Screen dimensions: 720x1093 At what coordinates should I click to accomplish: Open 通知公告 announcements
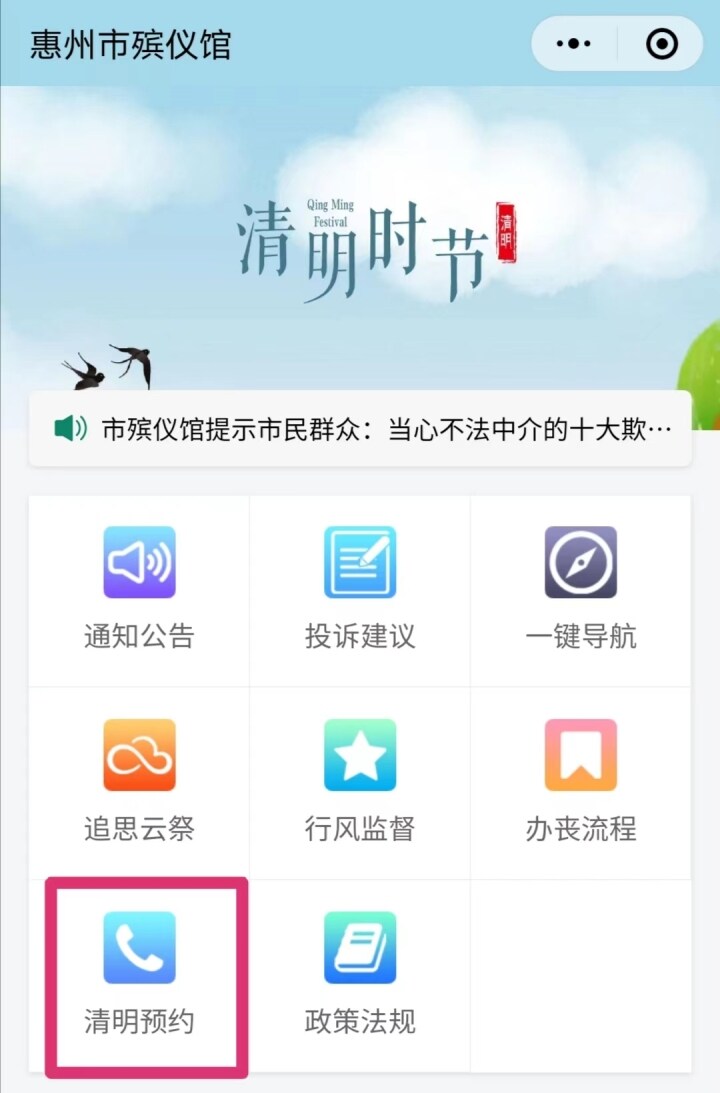point(139,589)
